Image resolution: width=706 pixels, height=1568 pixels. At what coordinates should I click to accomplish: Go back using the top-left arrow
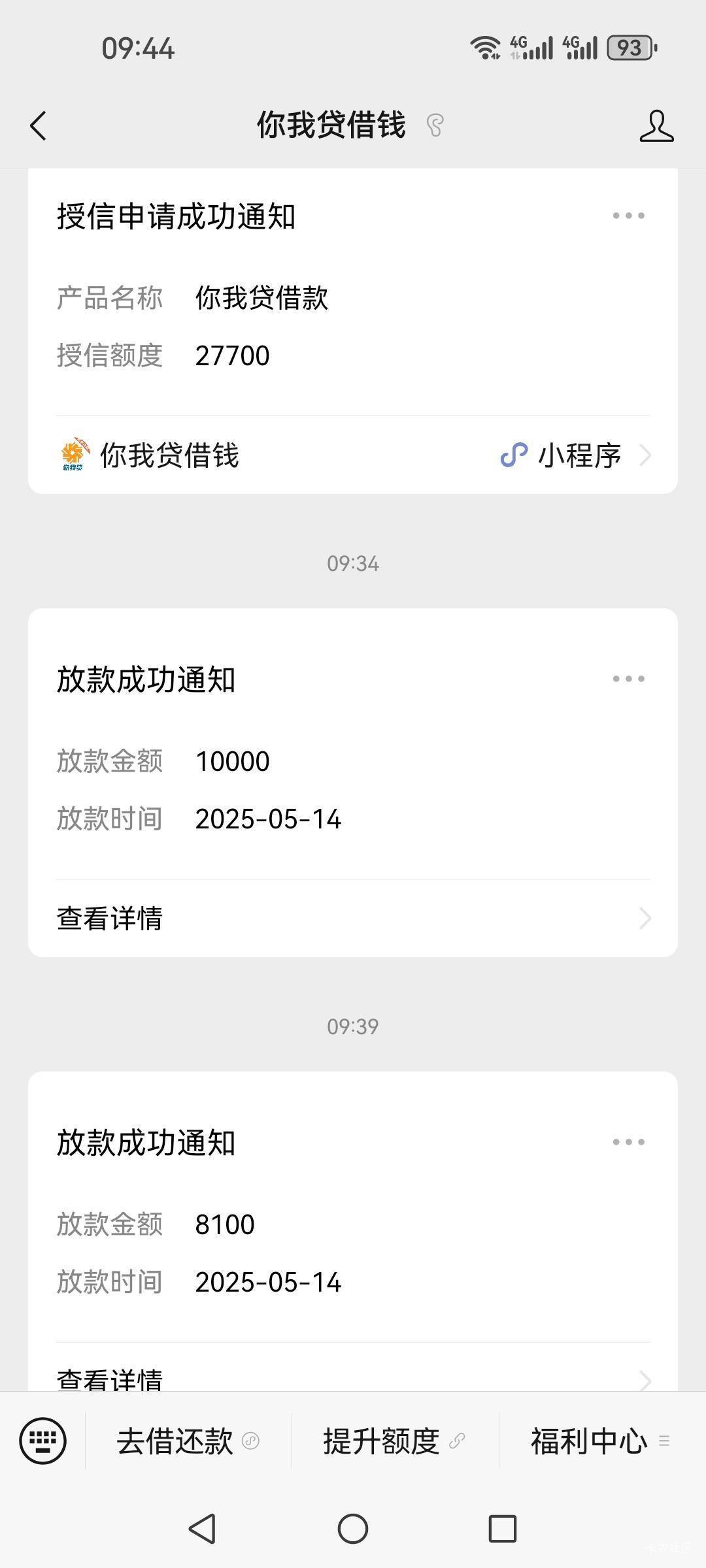pyautogui.click(x=39, y=125)
